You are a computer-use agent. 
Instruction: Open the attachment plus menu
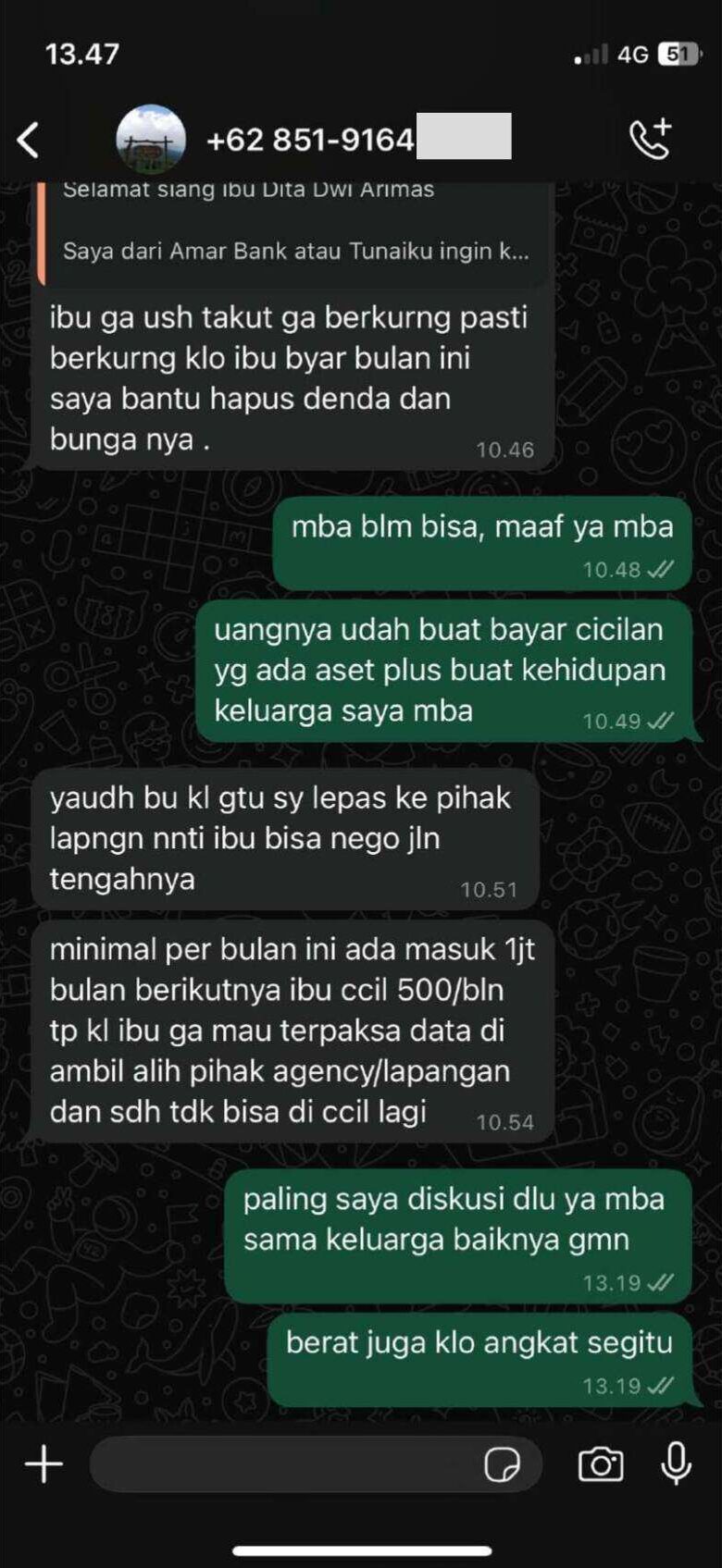pyautogui.click(x=44, y=1464)
